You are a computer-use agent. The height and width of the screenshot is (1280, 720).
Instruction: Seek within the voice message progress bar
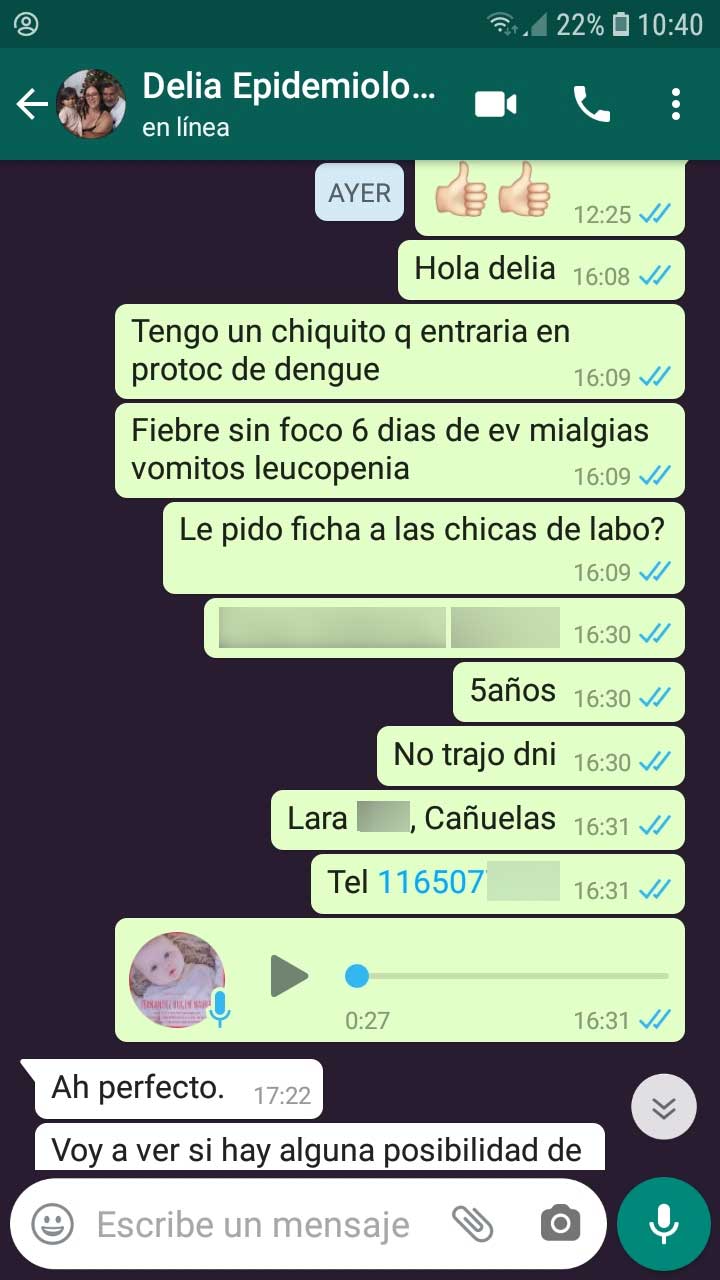tap(508, 976)
